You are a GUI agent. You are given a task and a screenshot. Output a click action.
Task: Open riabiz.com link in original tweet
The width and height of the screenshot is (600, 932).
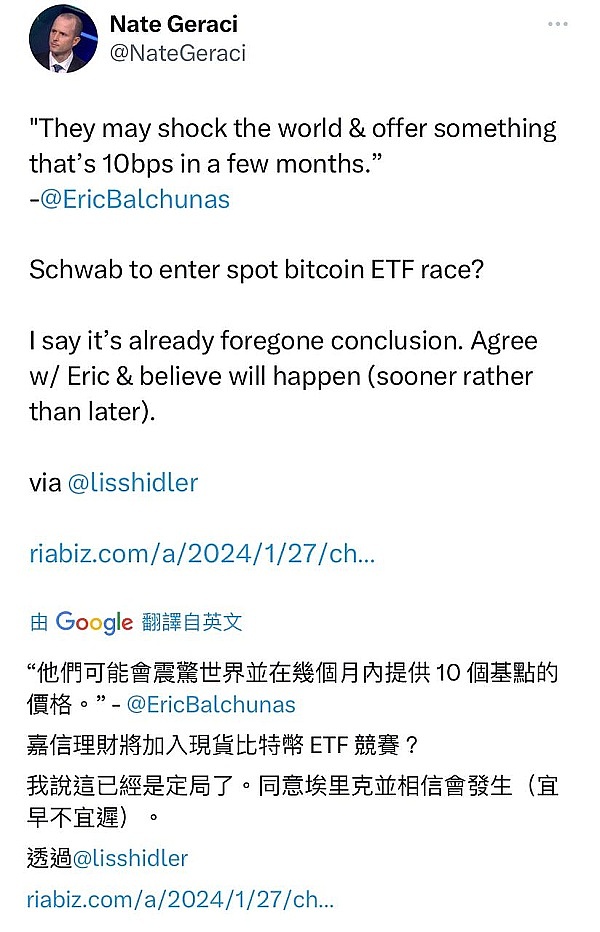(x=202, y=553)
